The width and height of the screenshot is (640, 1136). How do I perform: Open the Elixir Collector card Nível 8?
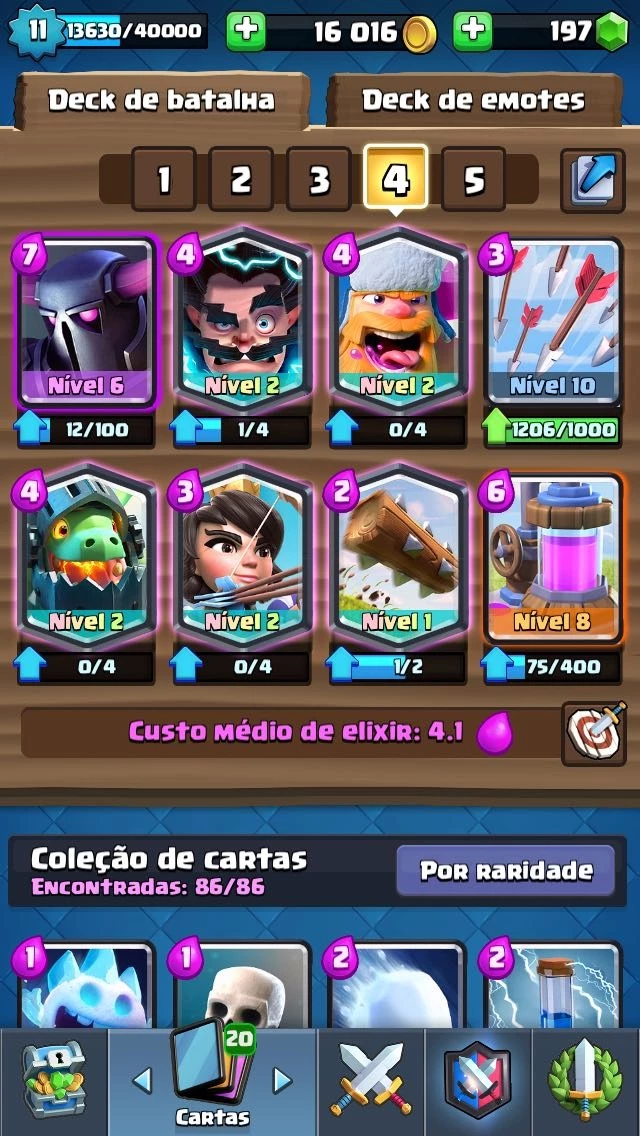553,560
